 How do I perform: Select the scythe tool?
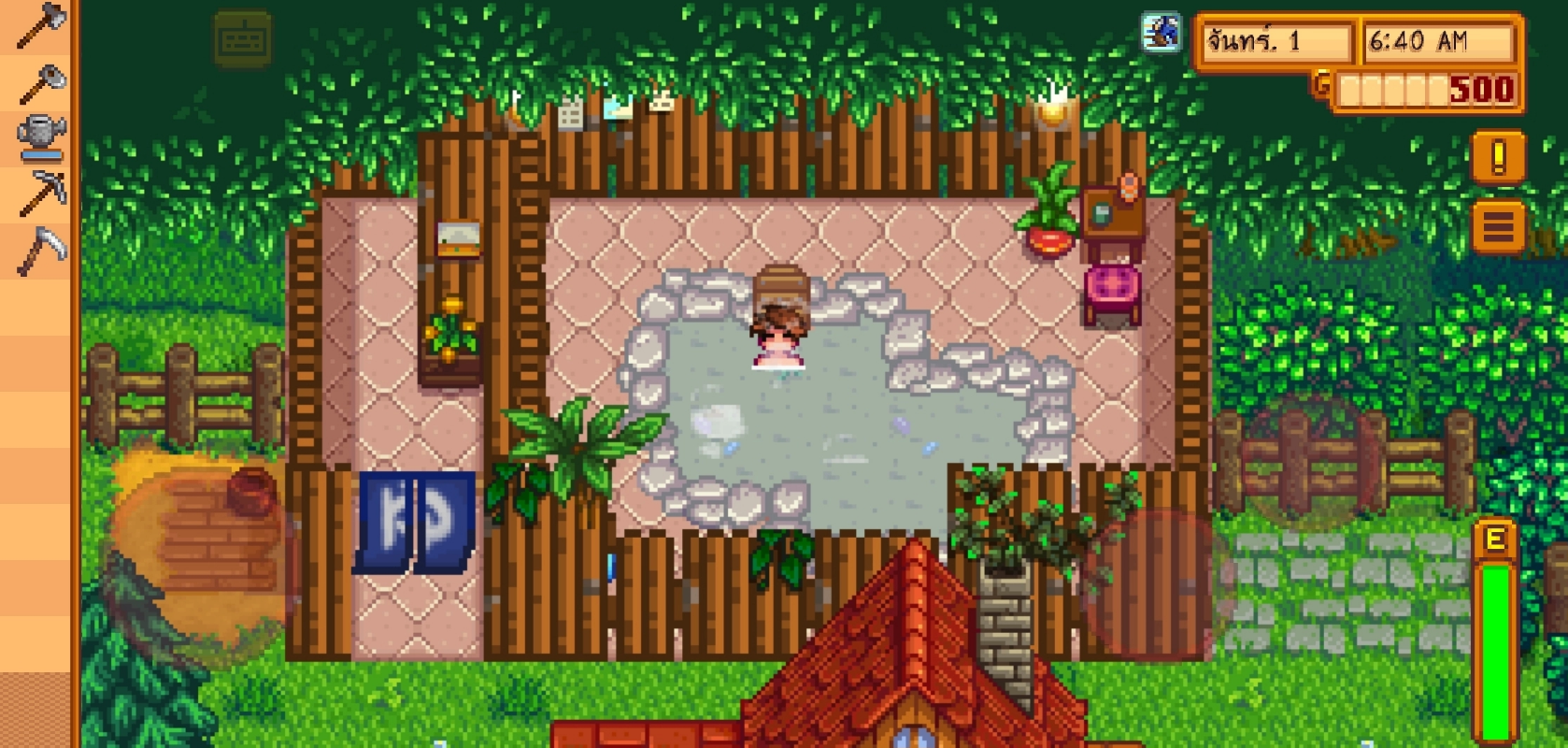[39, 251]
